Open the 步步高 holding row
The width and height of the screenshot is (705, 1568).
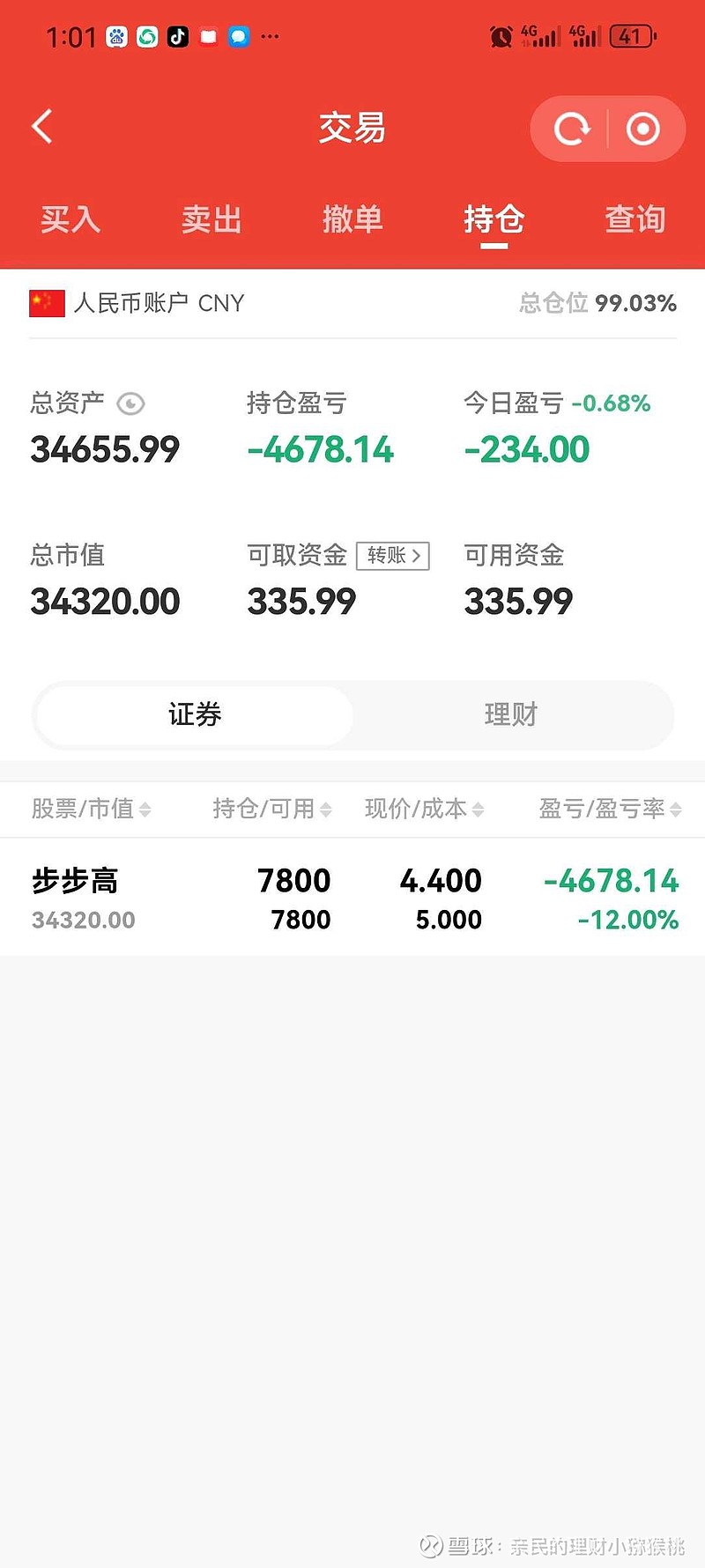352,897
